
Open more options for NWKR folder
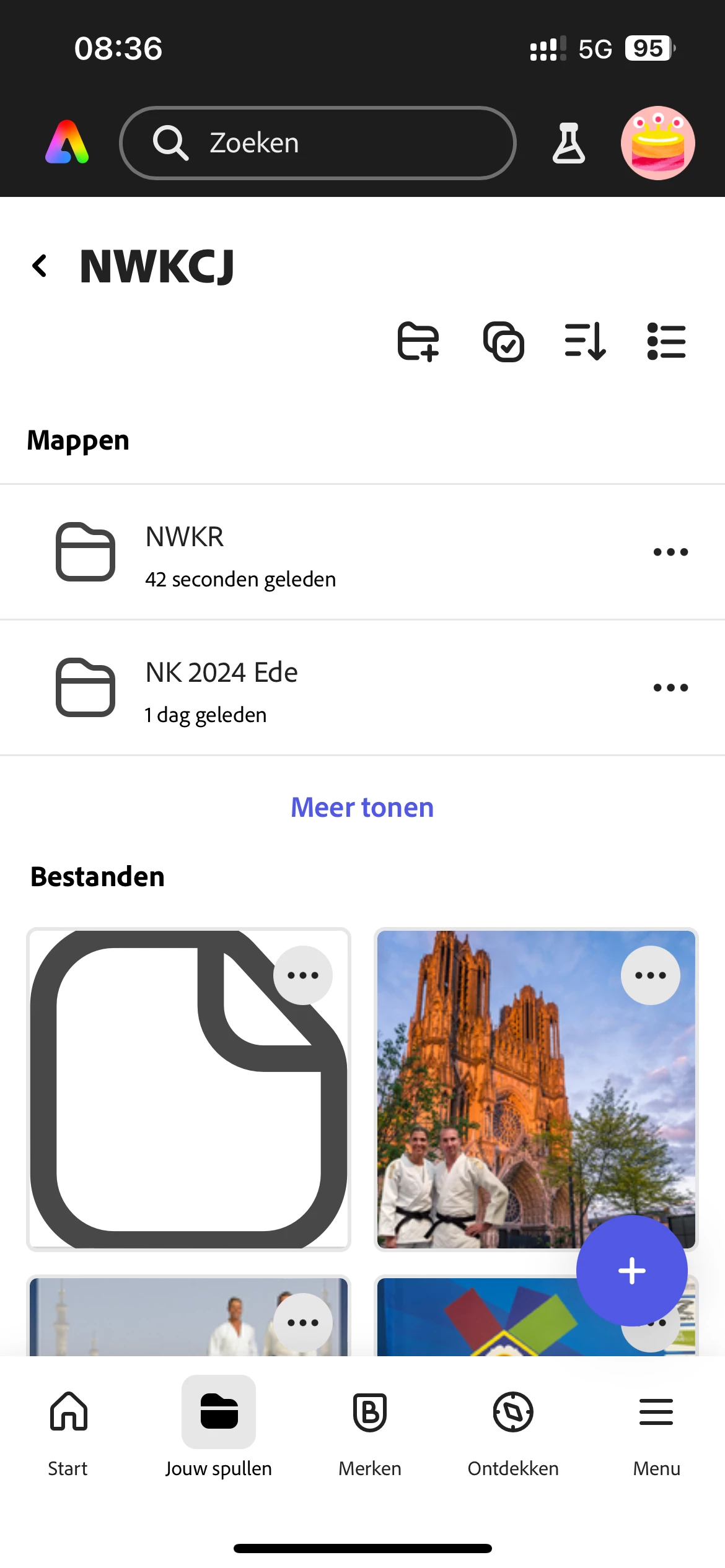tap(670, 552)
